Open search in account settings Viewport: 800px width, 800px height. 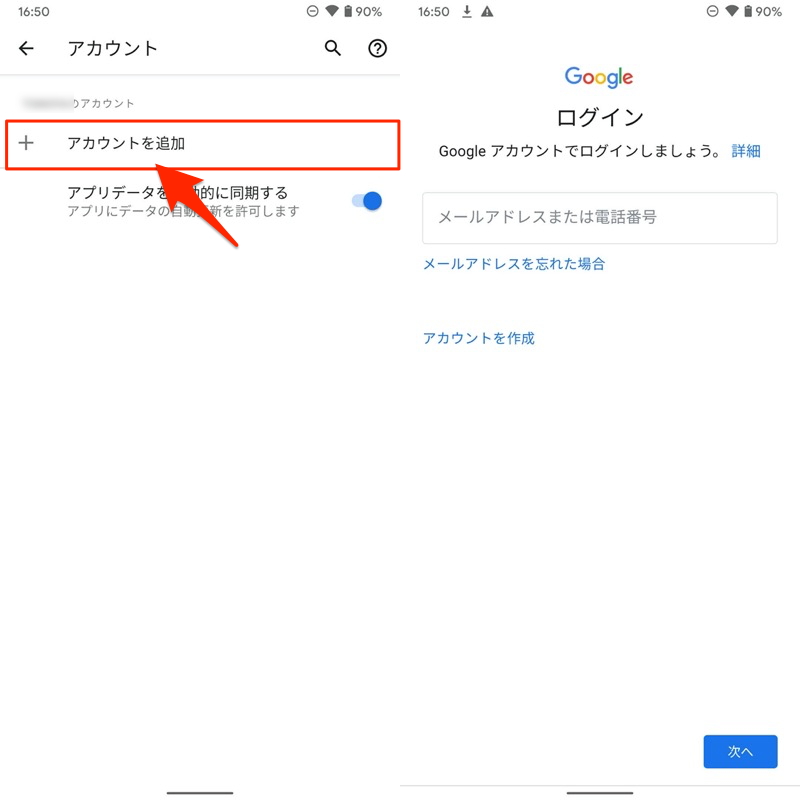click(333, 48)
